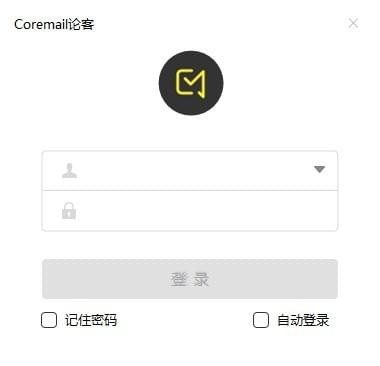Close the Coremail论客 login window
Viewport: 380px width, 366px height.
(x=353, y=23)
